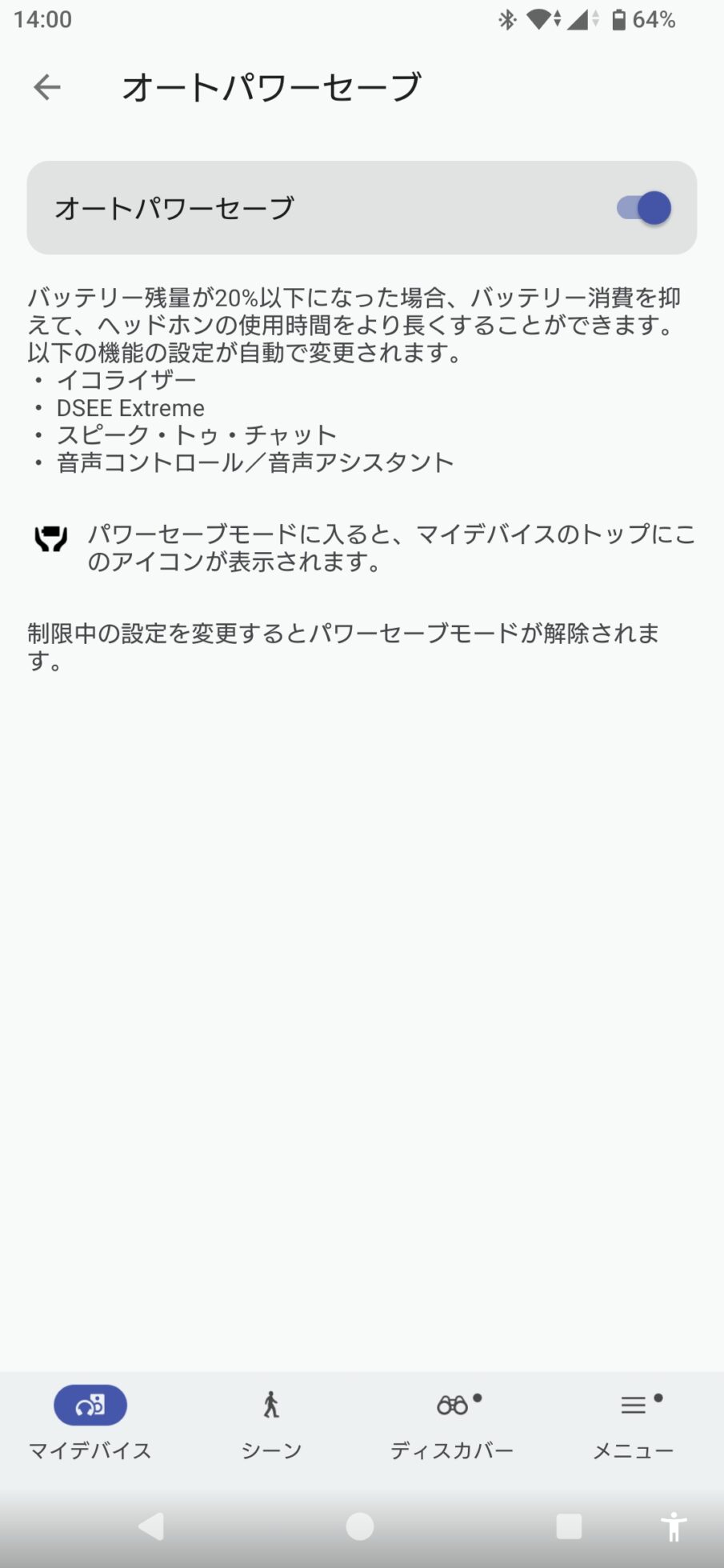Go back from オートパワーセーブ screen
The width and height of the screenshot is (724, 1568).
pyautogui.click(x=47, y=87)
